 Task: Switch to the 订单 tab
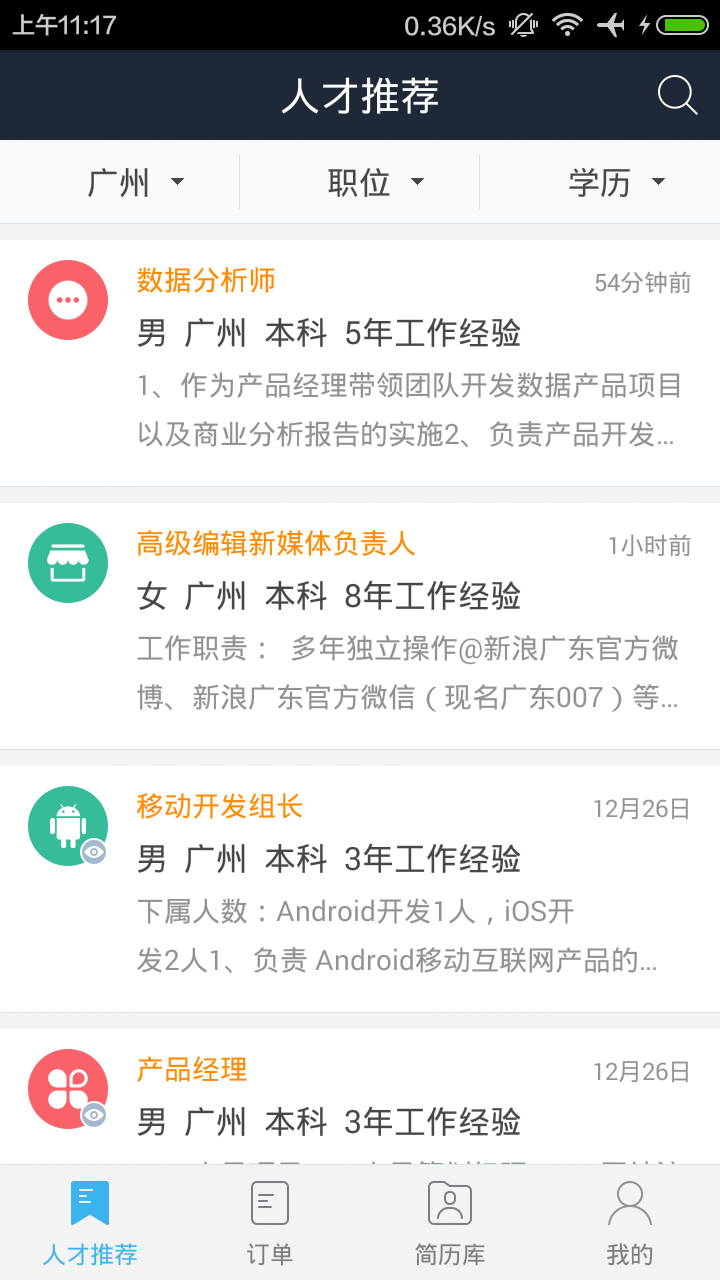(x=270, y=1222)
